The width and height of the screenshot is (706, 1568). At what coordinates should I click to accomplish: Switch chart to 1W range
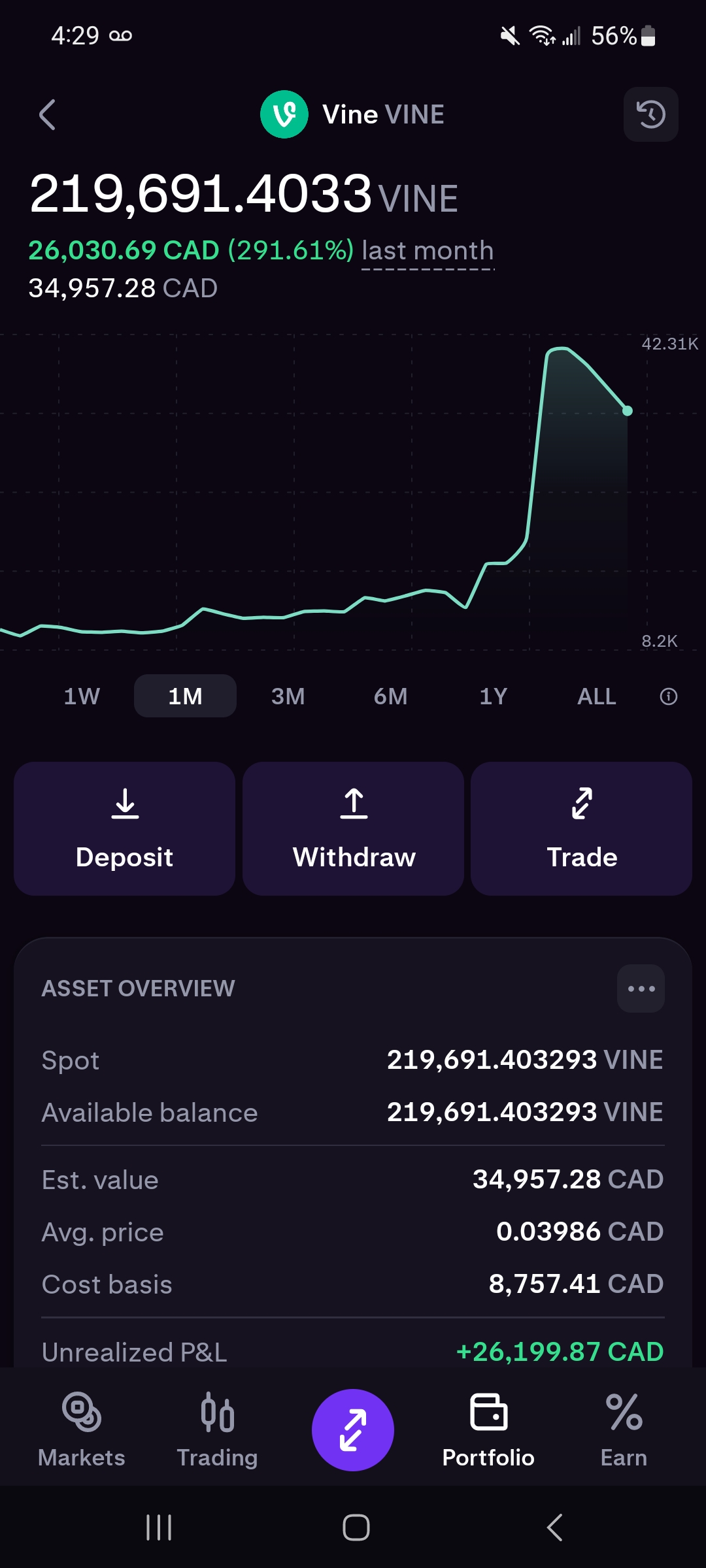tap(82, 696)
